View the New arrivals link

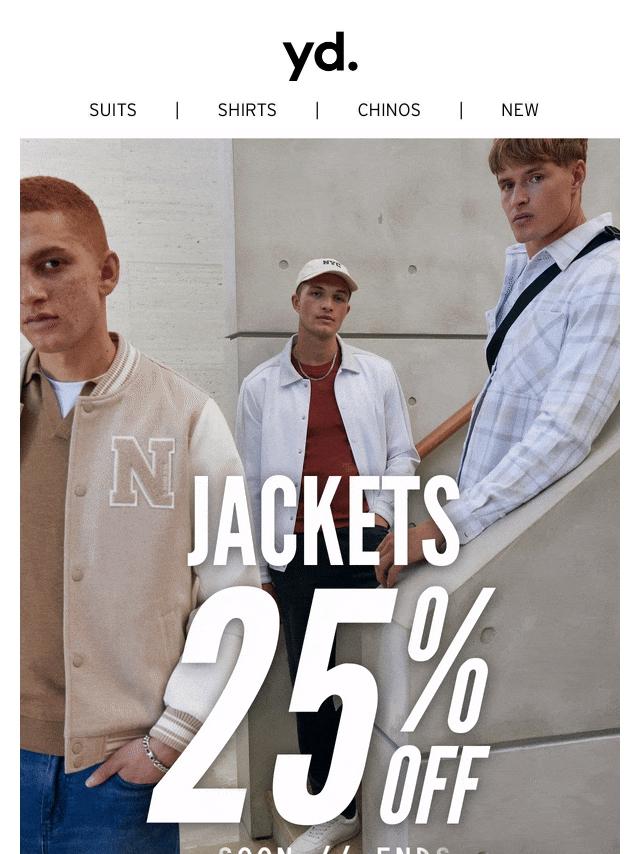[519, 110]
